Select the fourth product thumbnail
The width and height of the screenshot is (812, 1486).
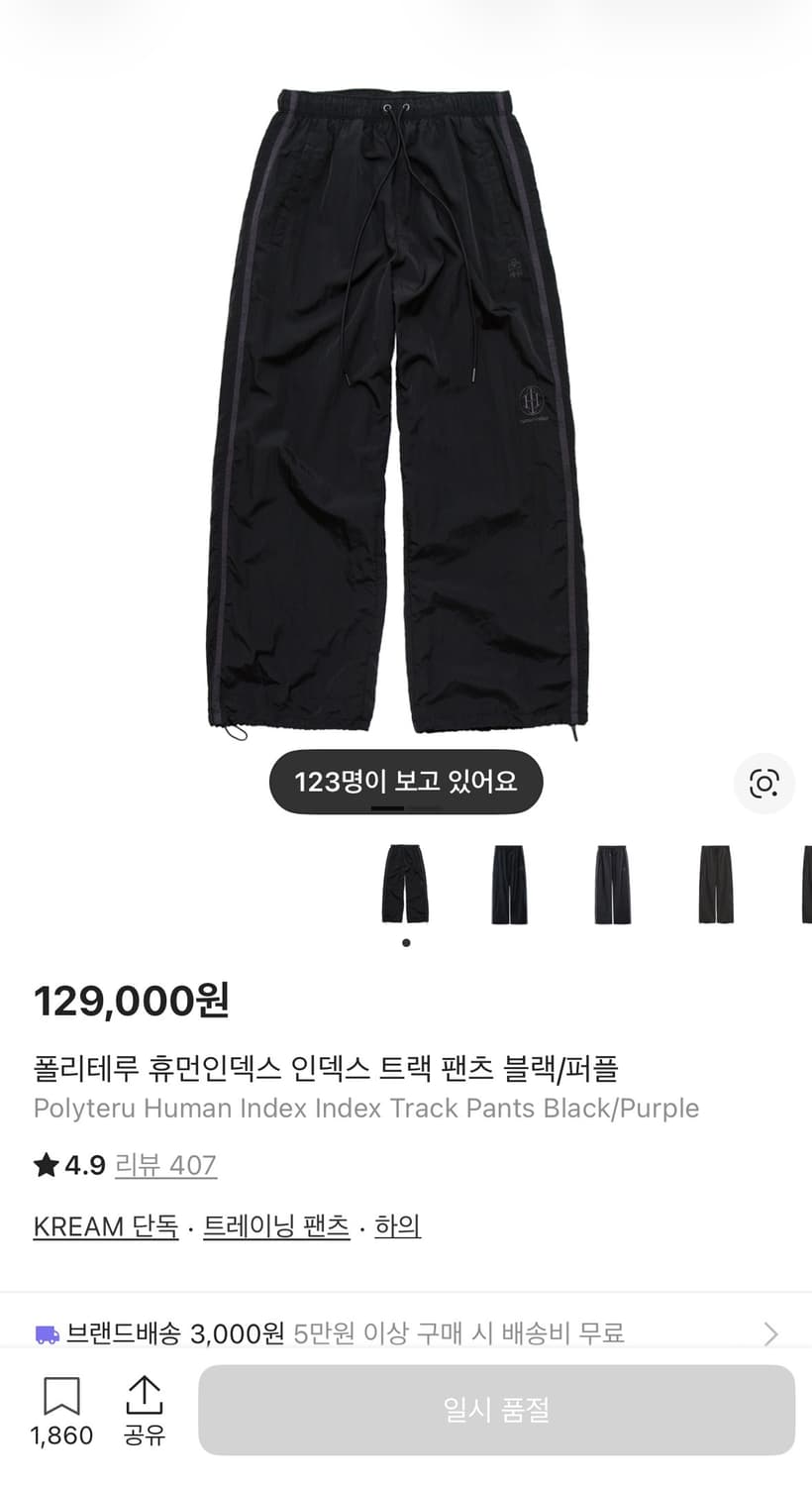710,885
